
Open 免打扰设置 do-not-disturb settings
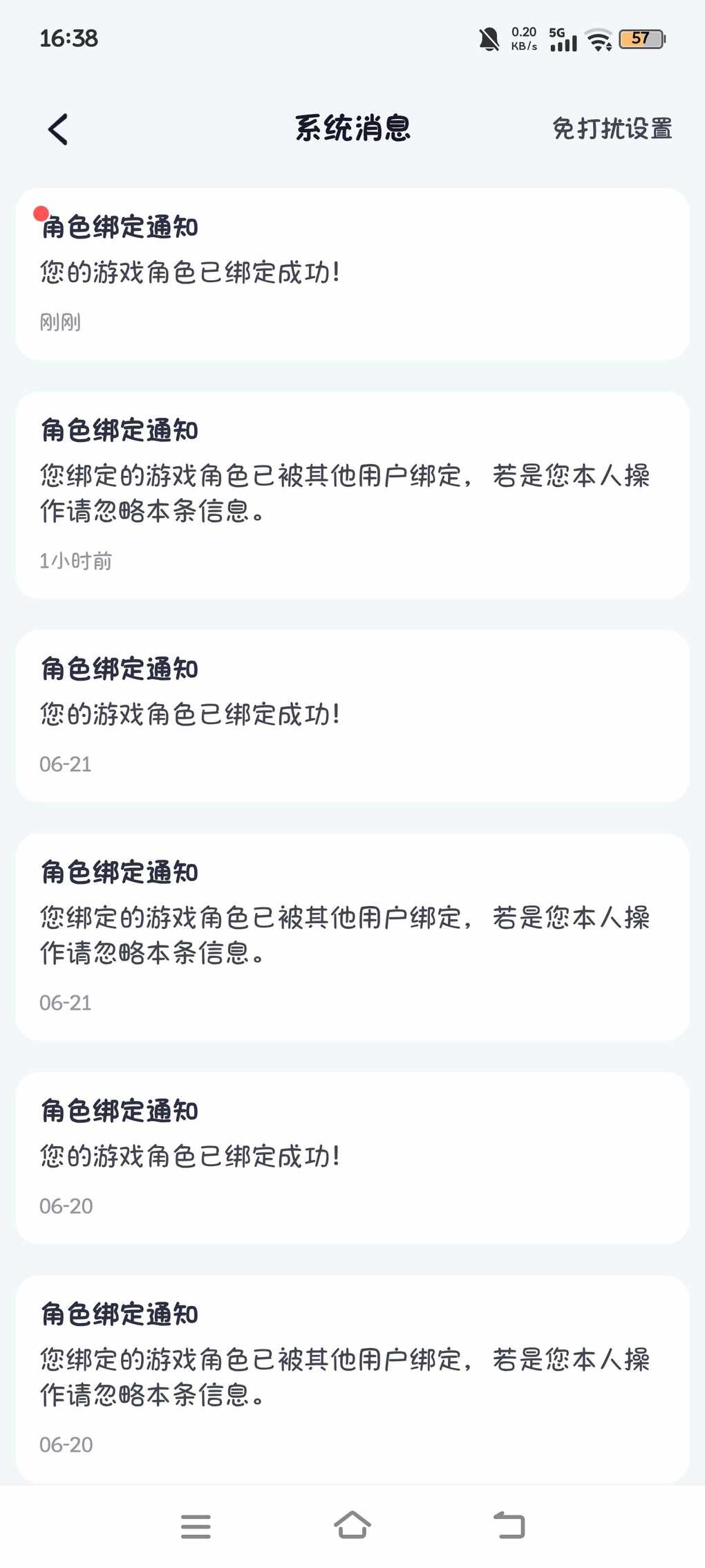click(612, 129)
